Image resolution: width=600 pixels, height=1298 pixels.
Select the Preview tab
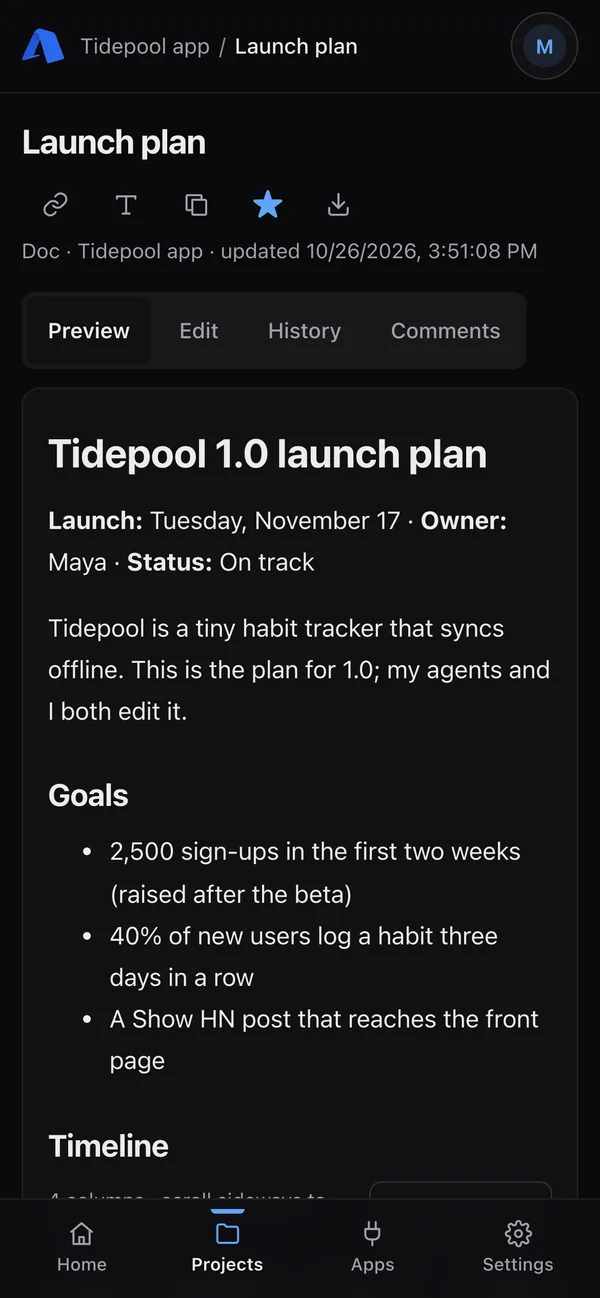pyautogui.click(x=89, y=331)
